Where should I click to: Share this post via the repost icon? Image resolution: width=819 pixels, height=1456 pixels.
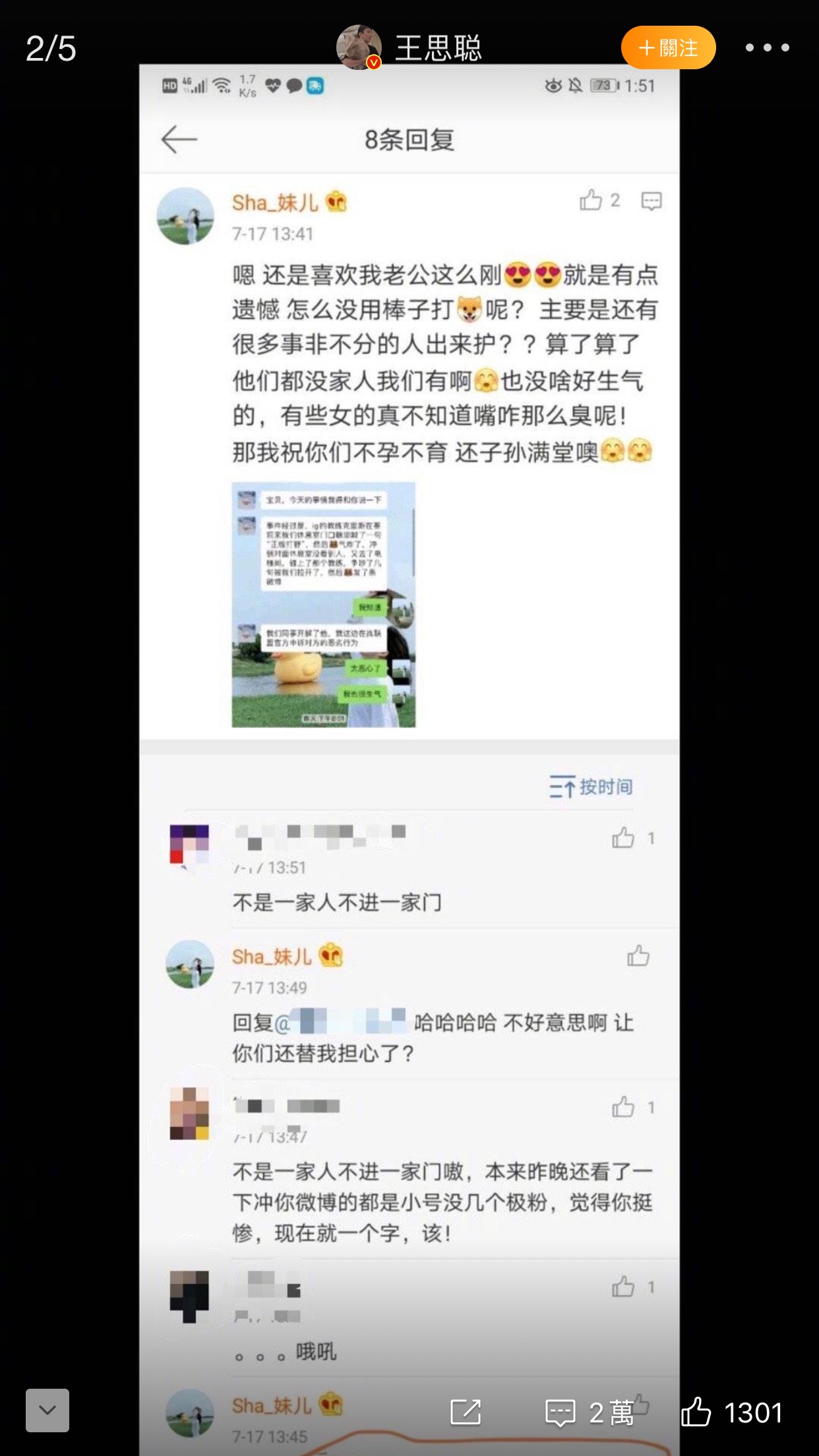466,1412
